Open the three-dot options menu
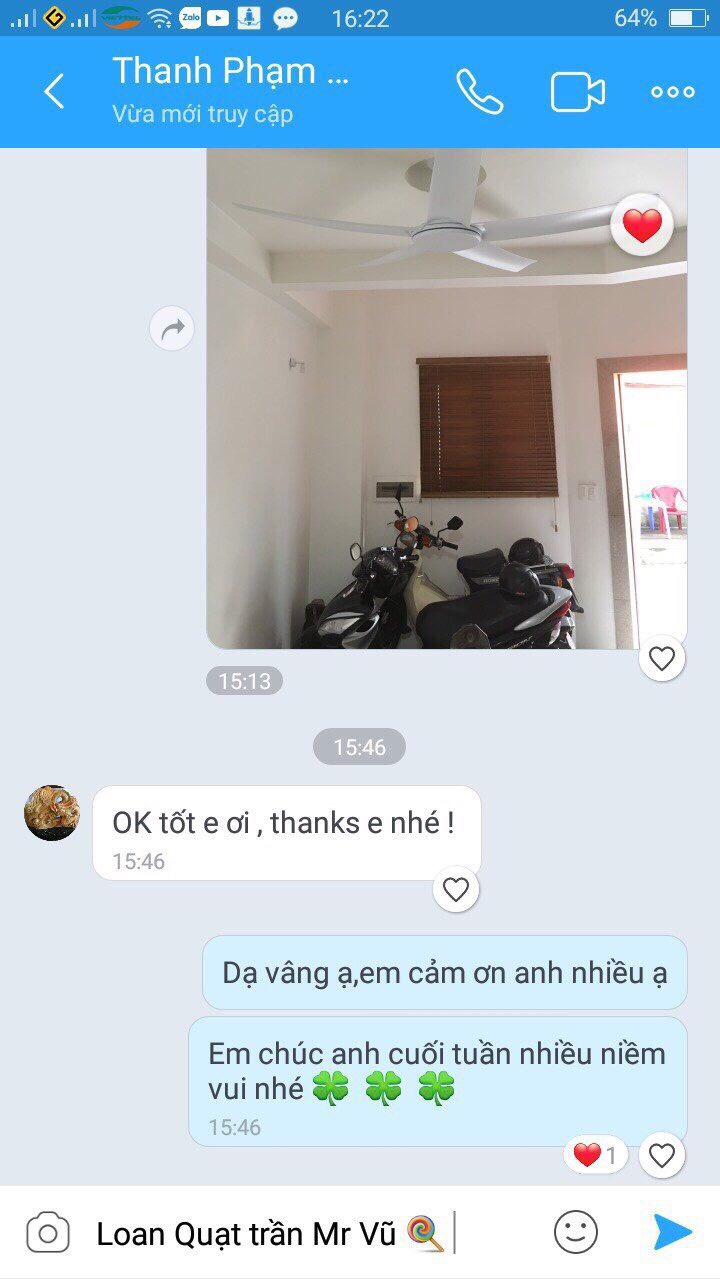 [x=672, y=92]
